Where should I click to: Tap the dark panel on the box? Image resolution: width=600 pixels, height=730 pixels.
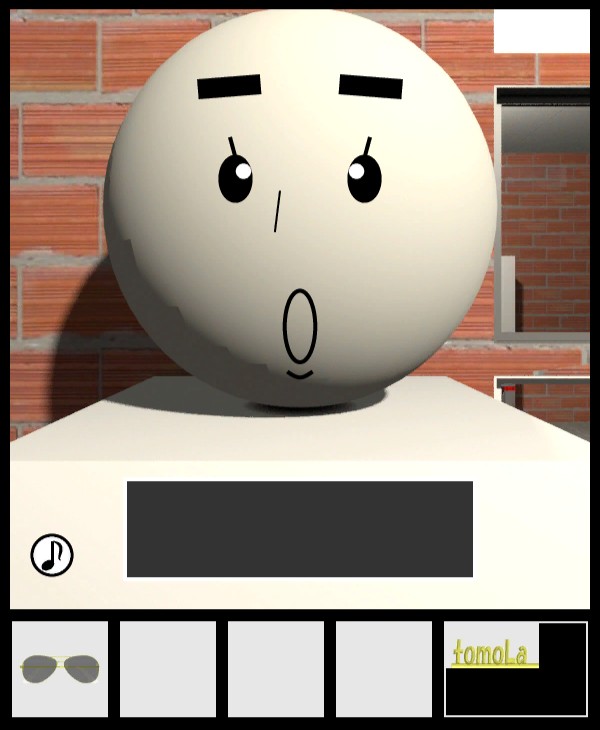(299, 529)
